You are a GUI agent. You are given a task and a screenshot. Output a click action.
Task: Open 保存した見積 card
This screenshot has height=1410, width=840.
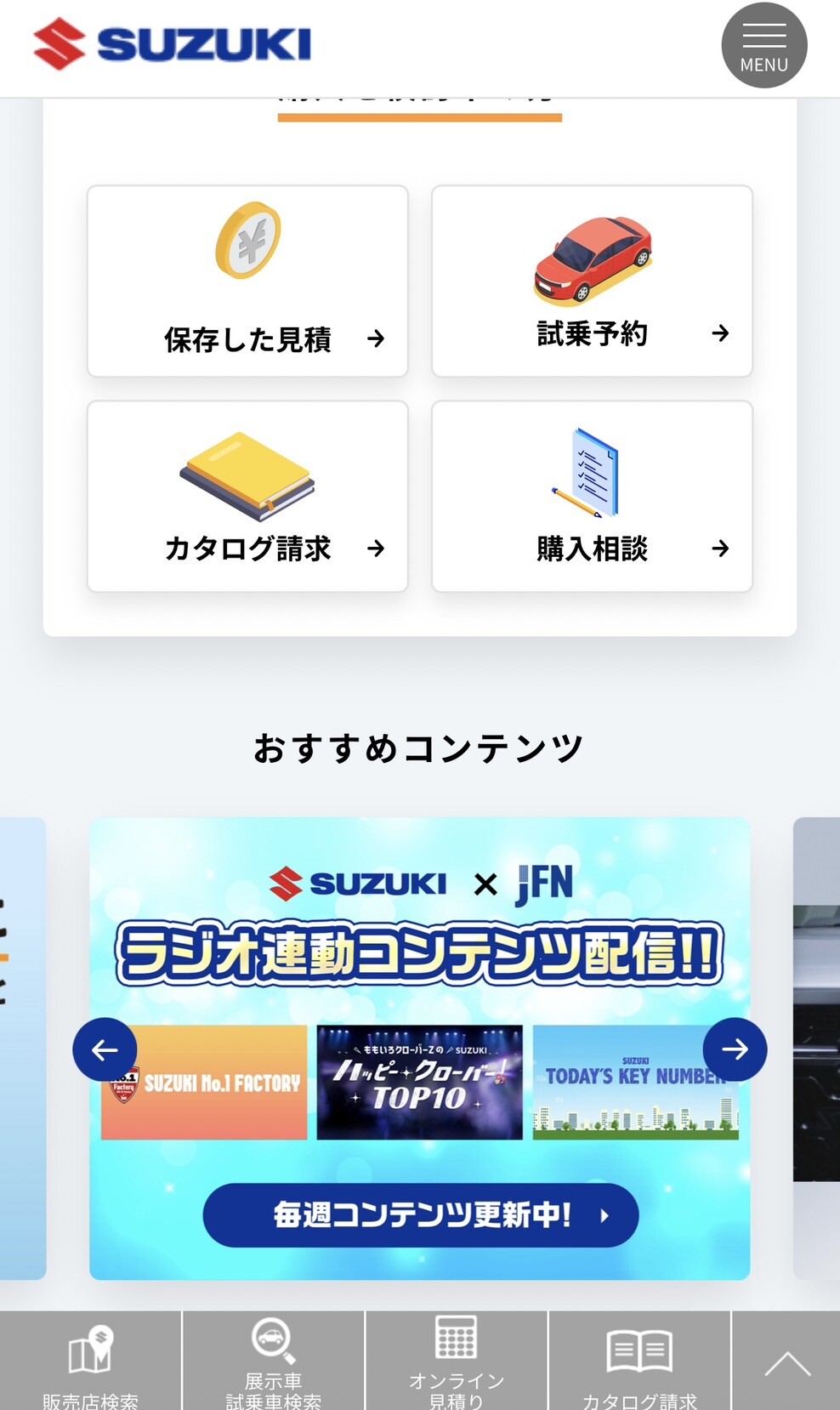click(247, 281)
